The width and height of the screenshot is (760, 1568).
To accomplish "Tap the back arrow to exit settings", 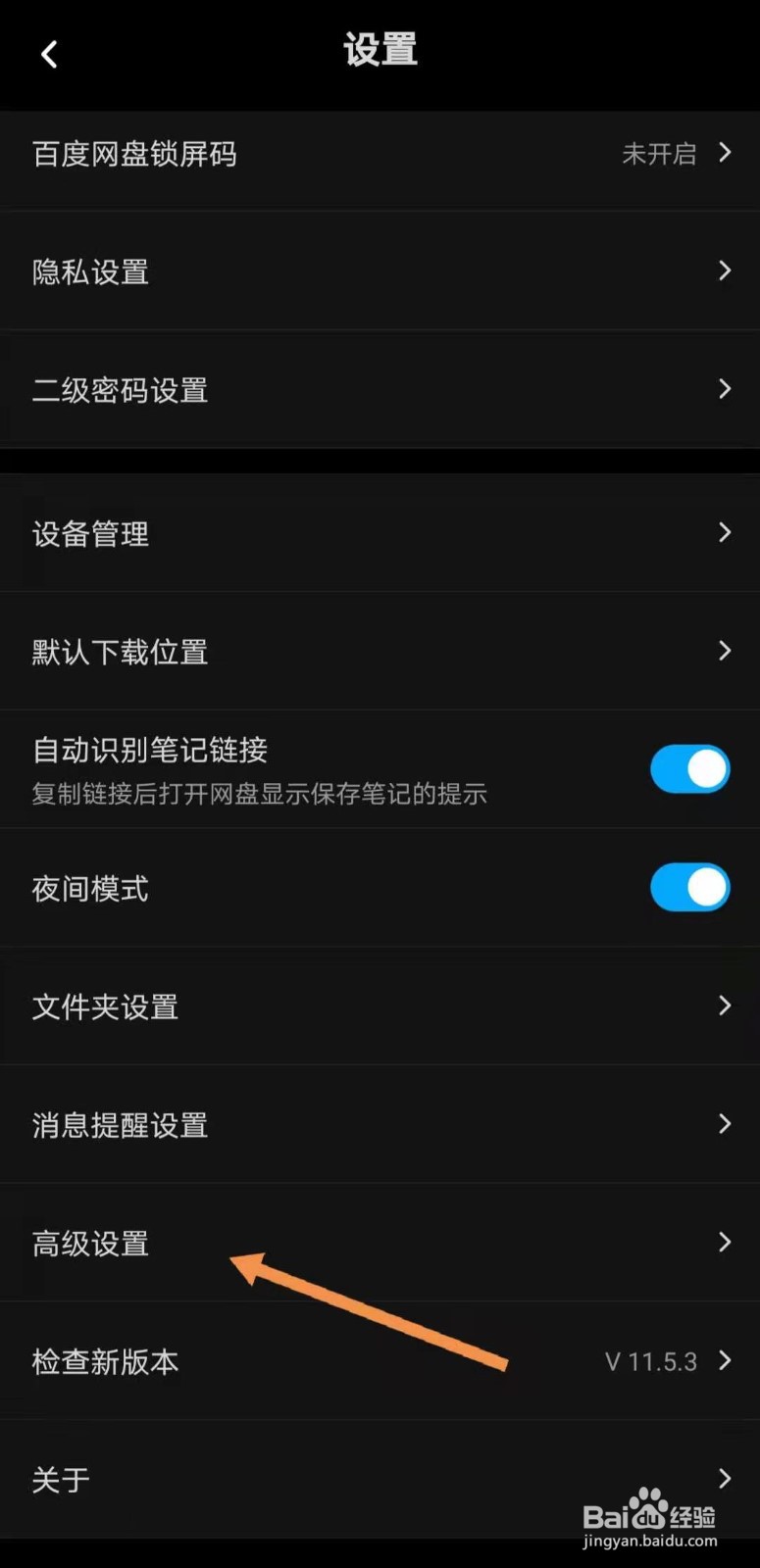I will pyautogui.click(x=49, y=54).
